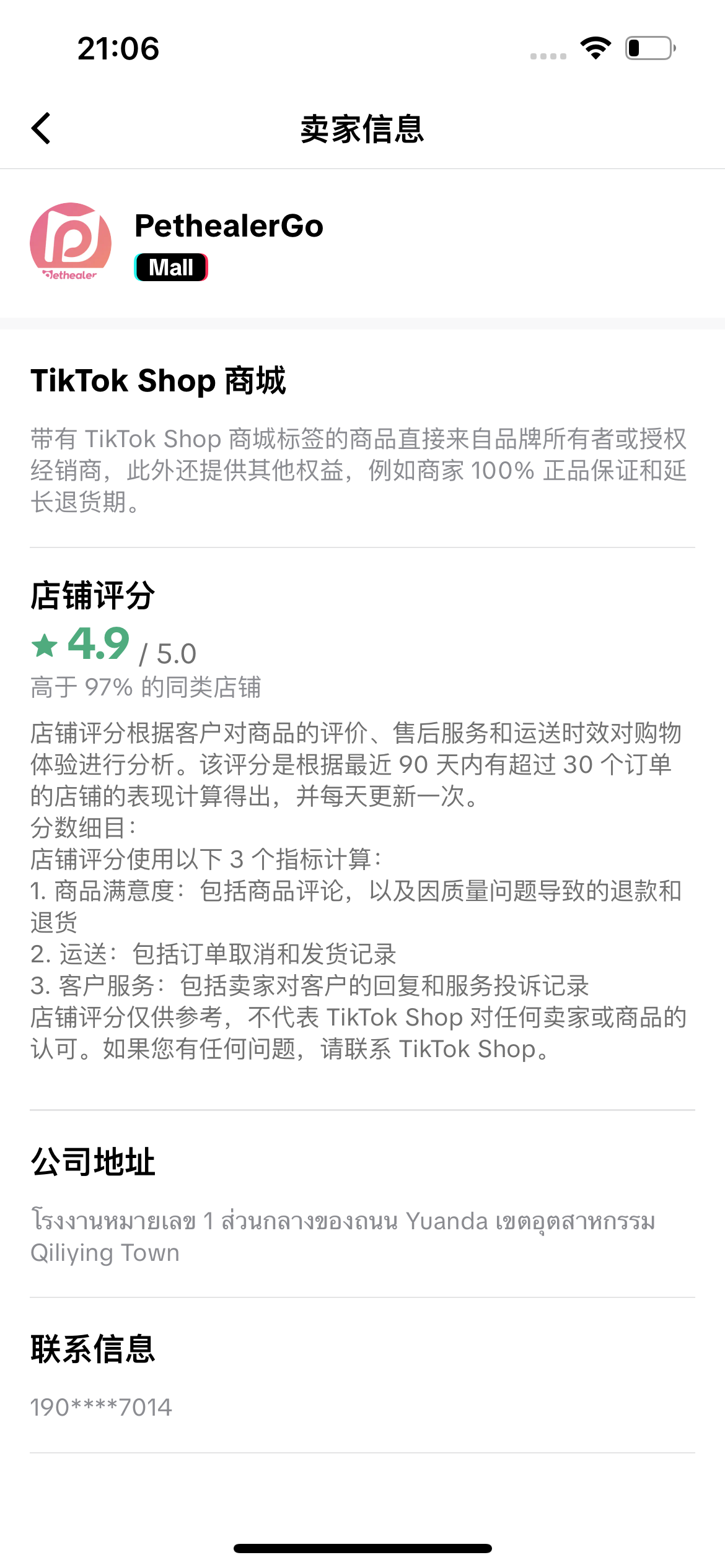Go back from seller information page

[x=41, y=129]
